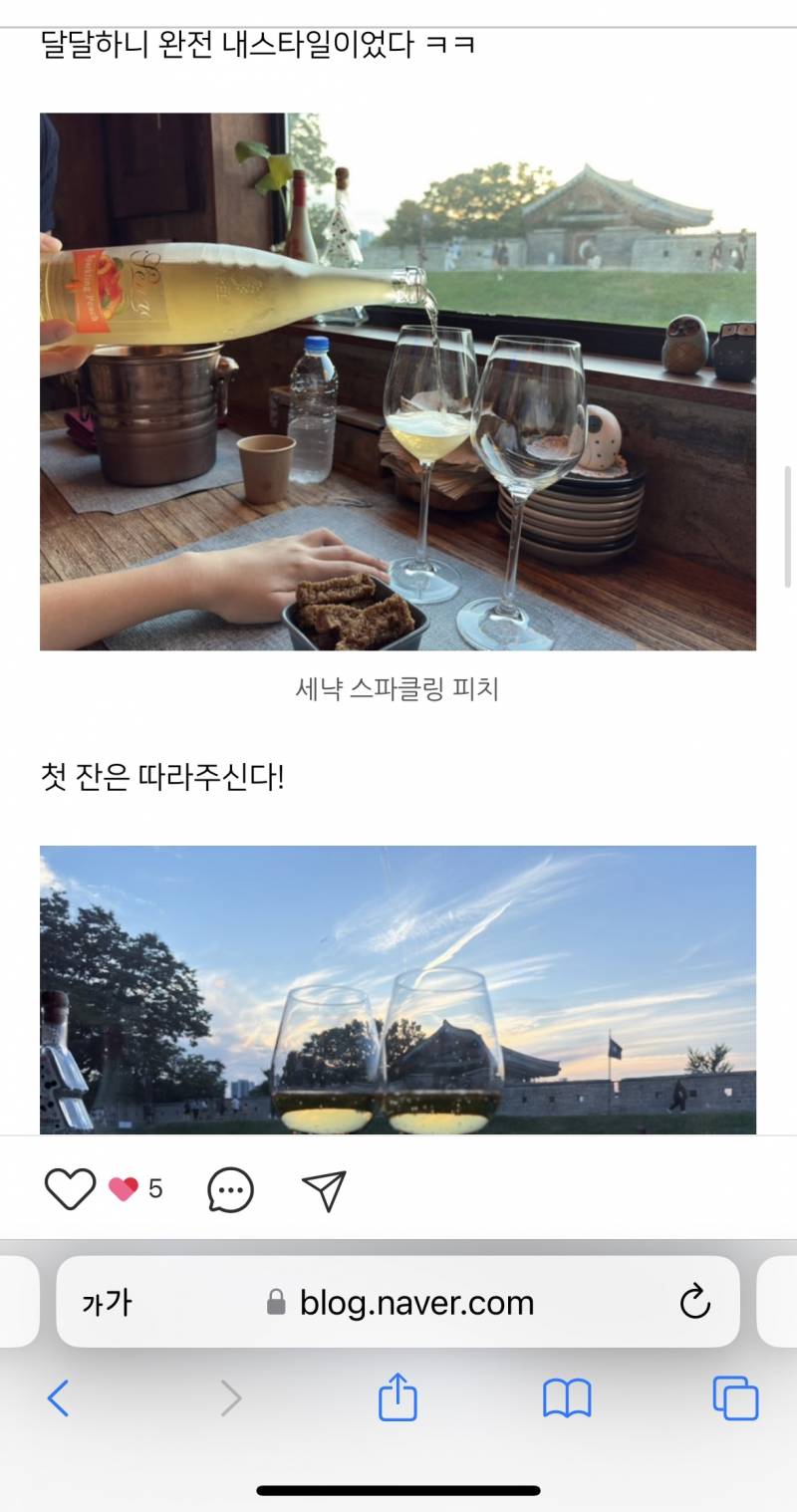797x1512 pixels.
Task: Open comments via the speech bubble icon
Action: (228, 1189)
